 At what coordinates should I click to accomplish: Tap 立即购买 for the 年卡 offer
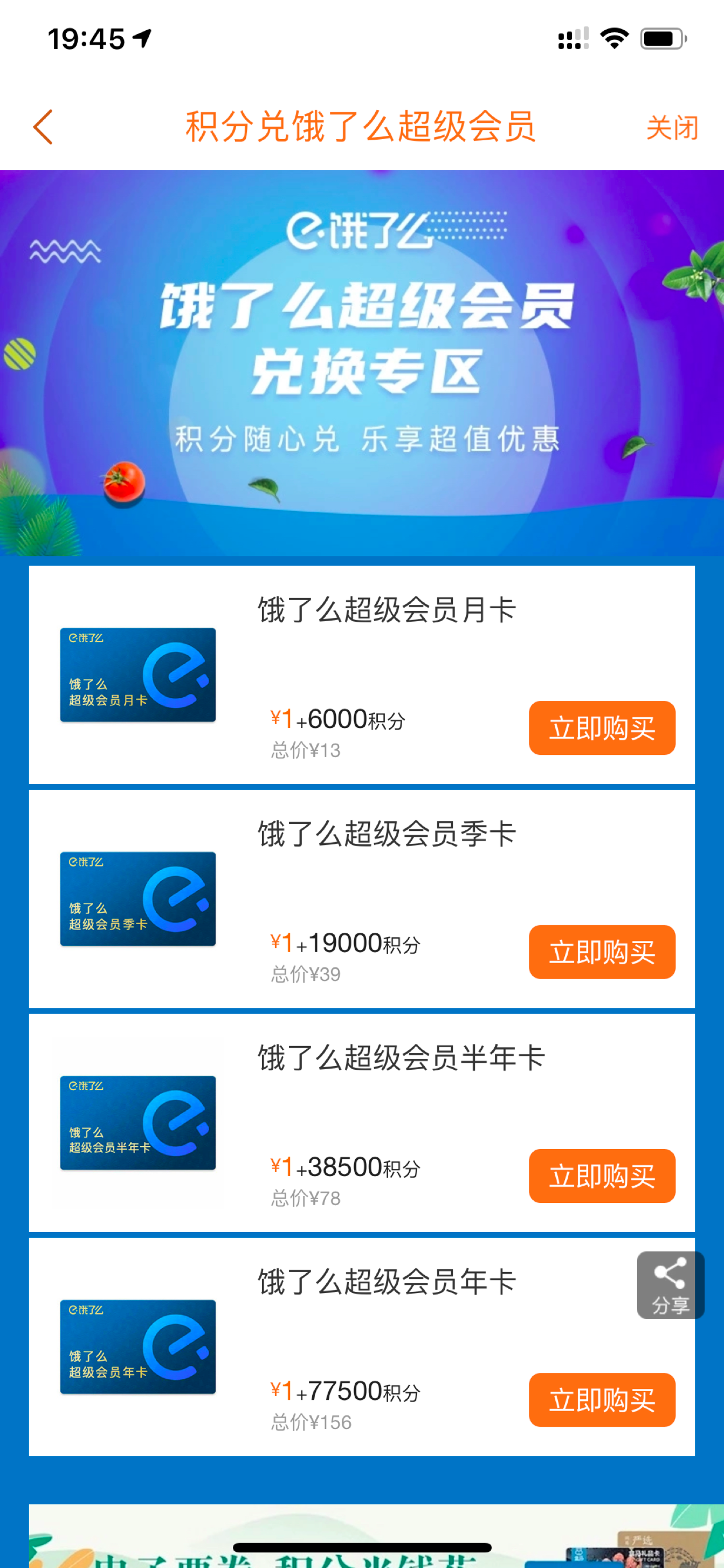tap(601, 1399)
